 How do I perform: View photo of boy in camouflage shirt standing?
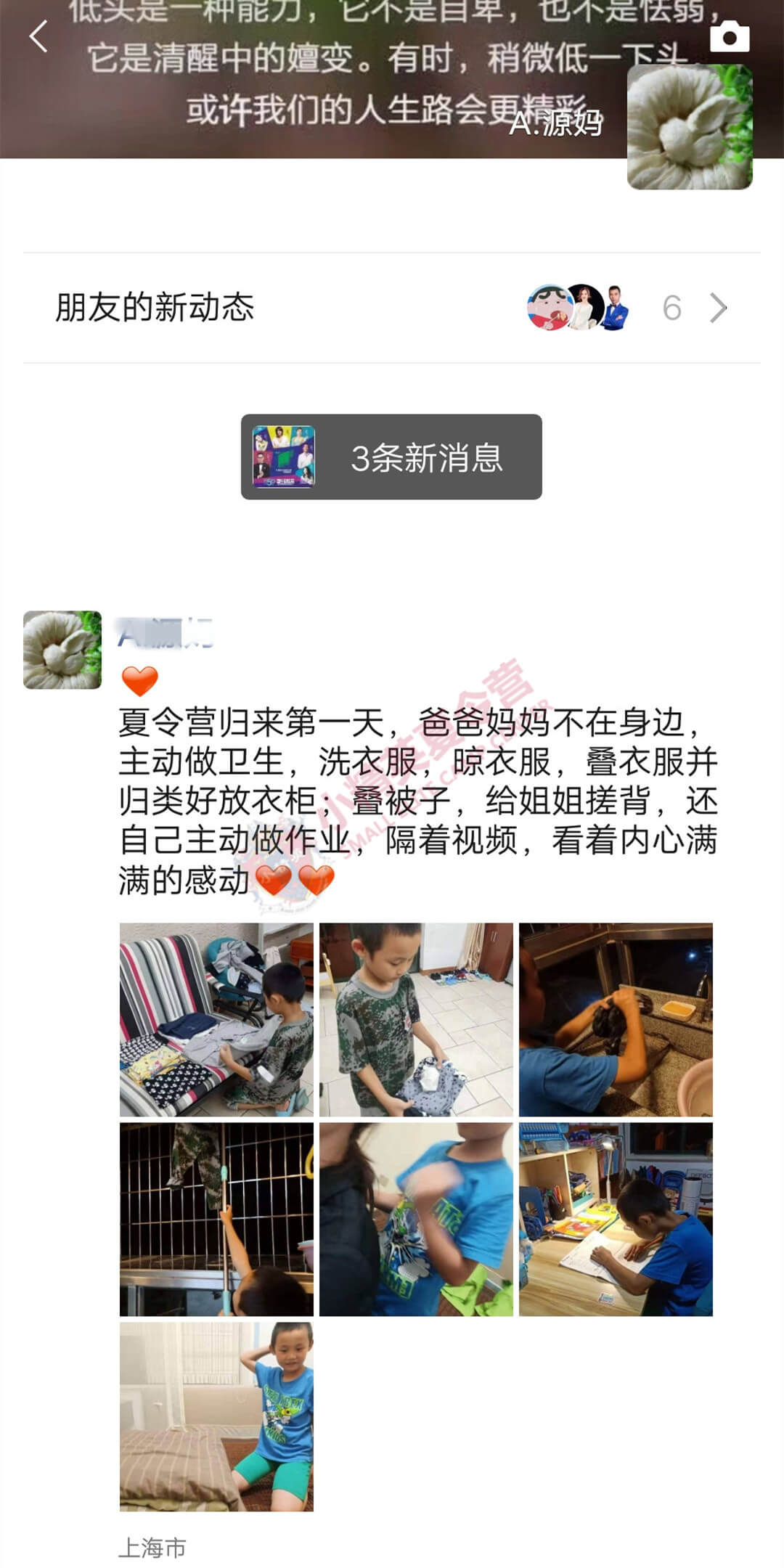click(x=416, y=1019)
